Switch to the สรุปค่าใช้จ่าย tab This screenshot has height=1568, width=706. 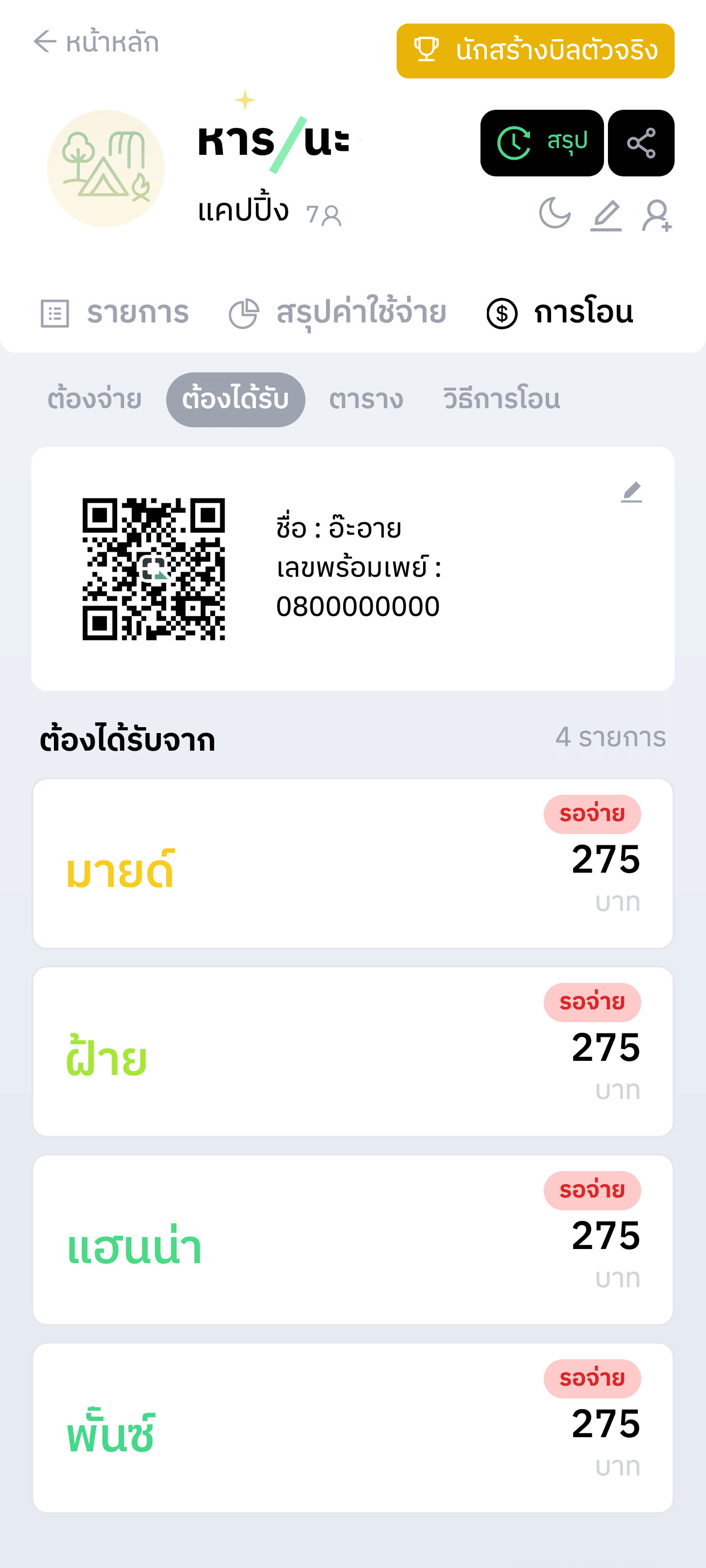click(337, 313)
